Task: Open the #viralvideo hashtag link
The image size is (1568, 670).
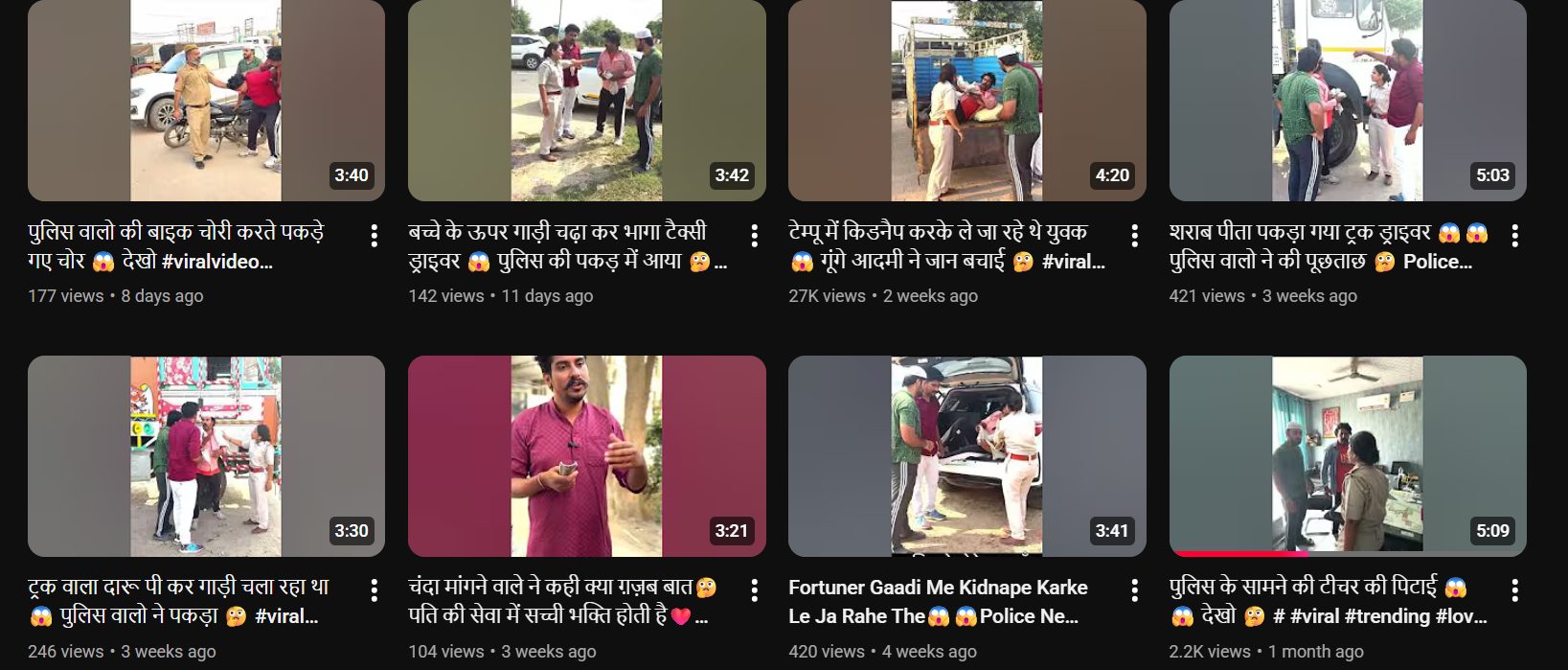Action: click(x=216, y=262)
